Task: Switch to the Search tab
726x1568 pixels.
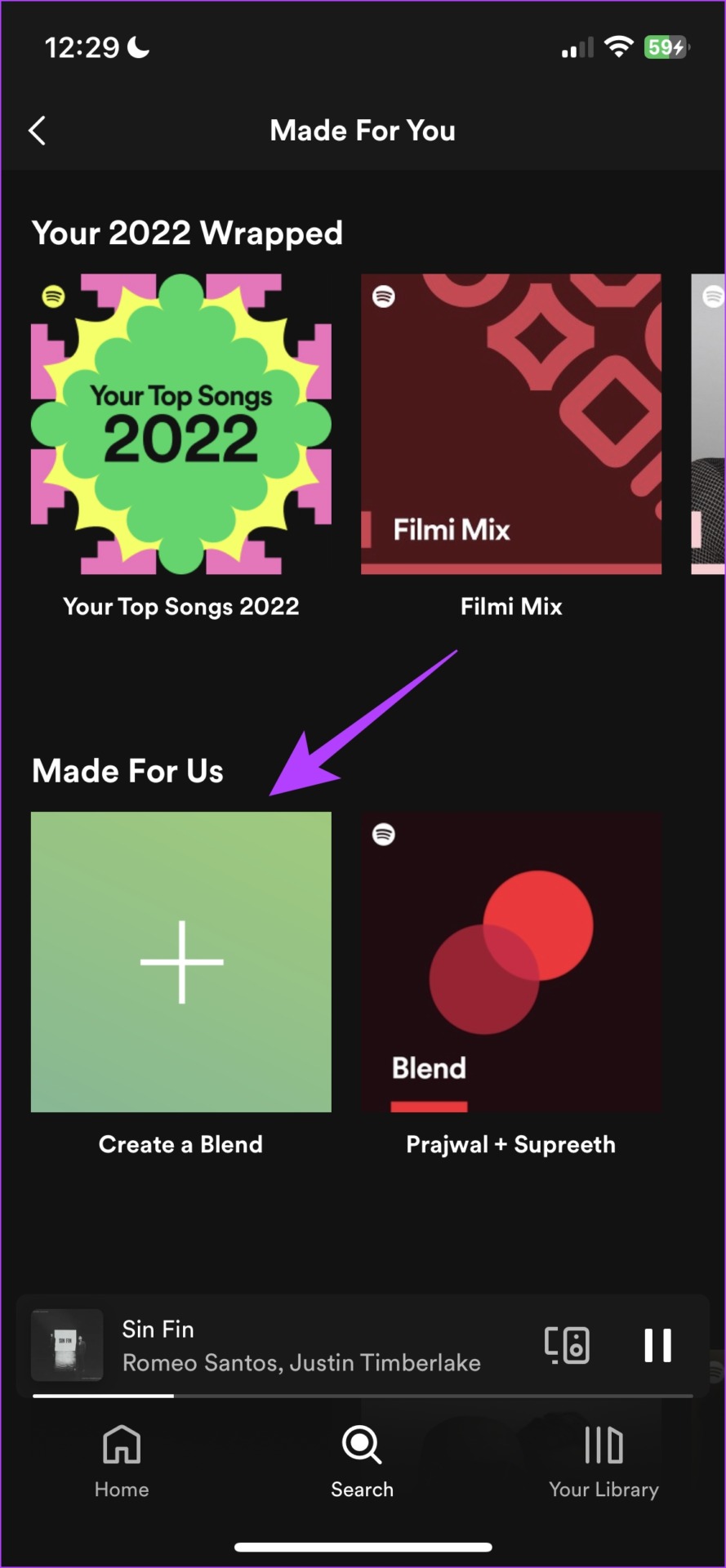Action: tap(362, 1461)
